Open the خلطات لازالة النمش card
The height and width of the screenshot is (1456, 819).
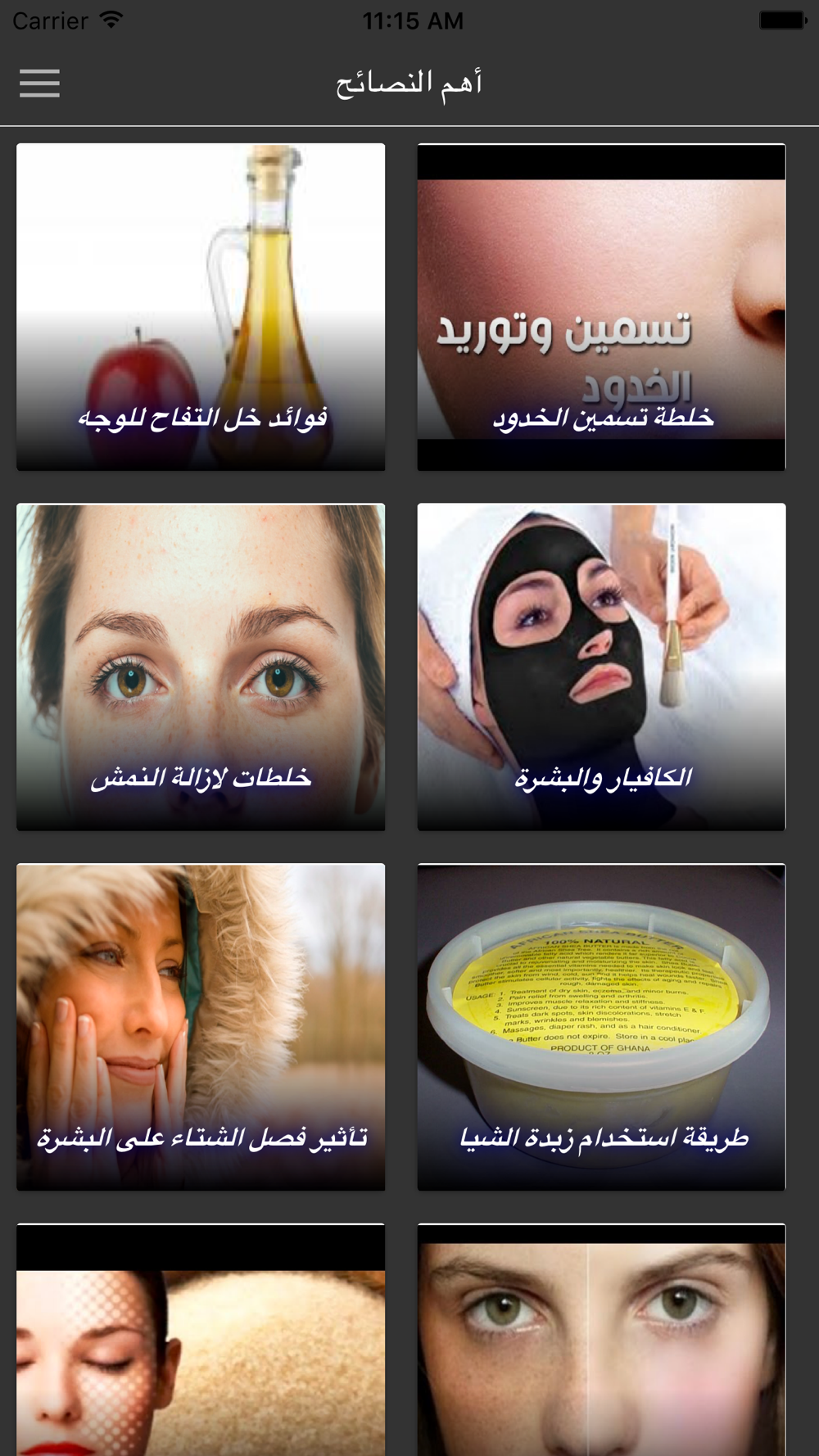[x=201, y=667]
